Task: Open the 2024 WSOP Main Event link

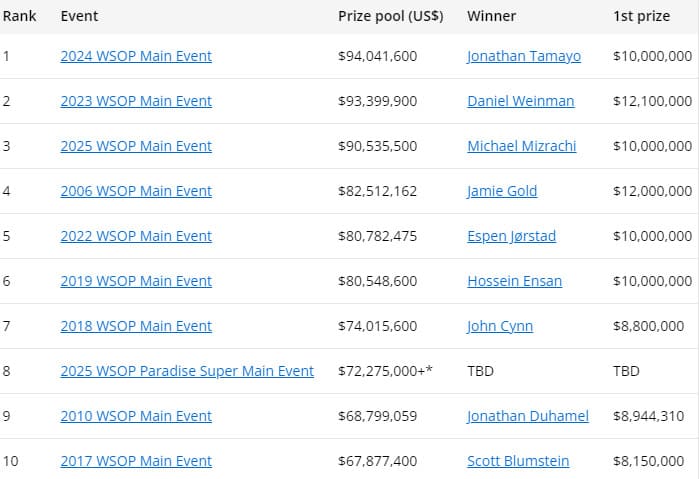Action: [136, 56]
